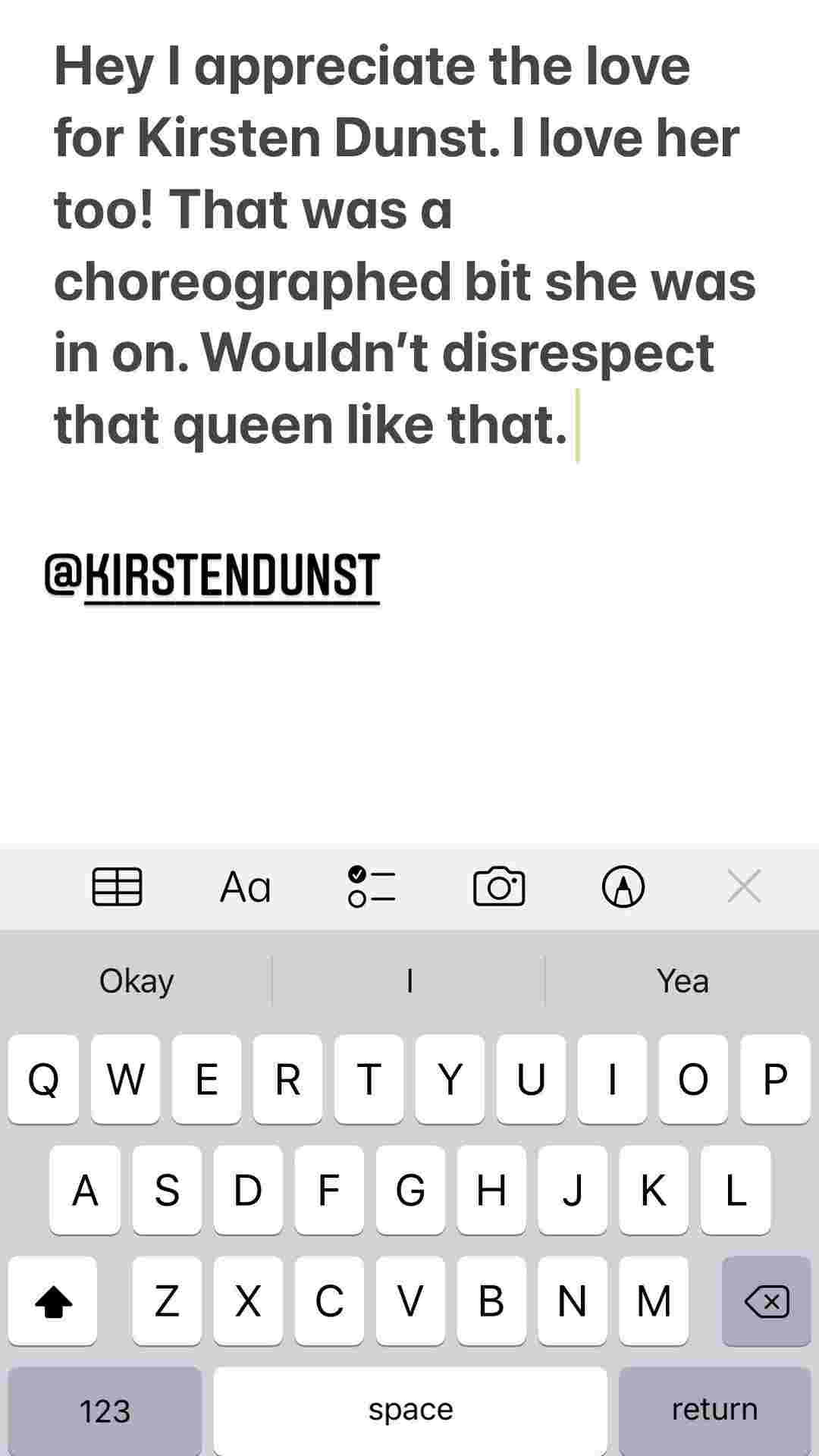Add a checklist to the note
The image size is (819, 1456).
pyautogui.click(x=372, y=886)
